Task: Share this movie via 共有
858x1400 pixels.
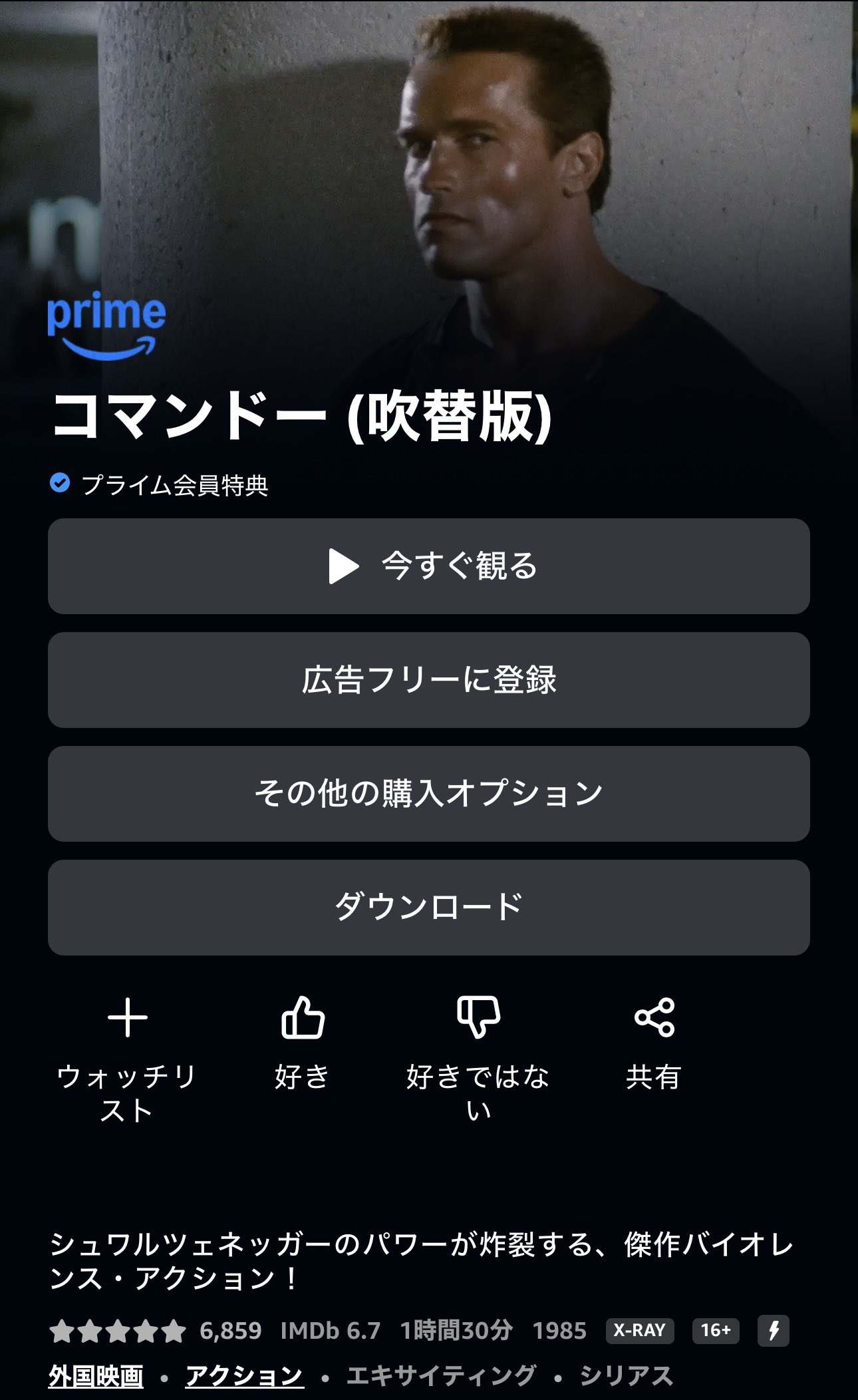Action: point(654,1018)
